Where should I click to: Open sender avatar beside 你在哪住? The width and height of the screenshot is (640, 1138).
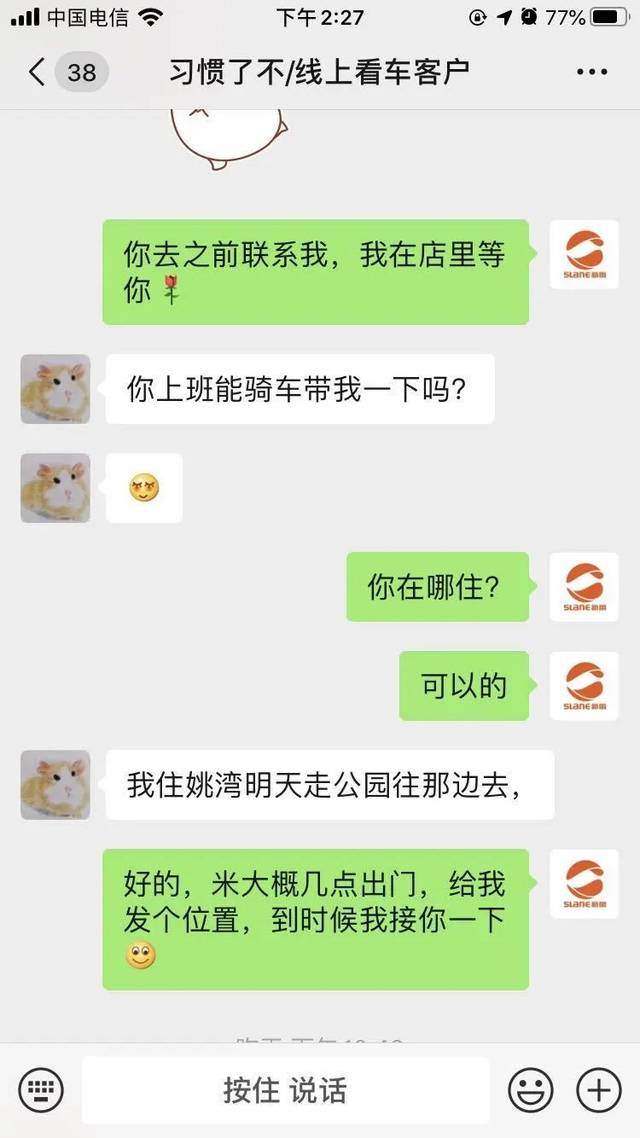[x=584, y=587]
